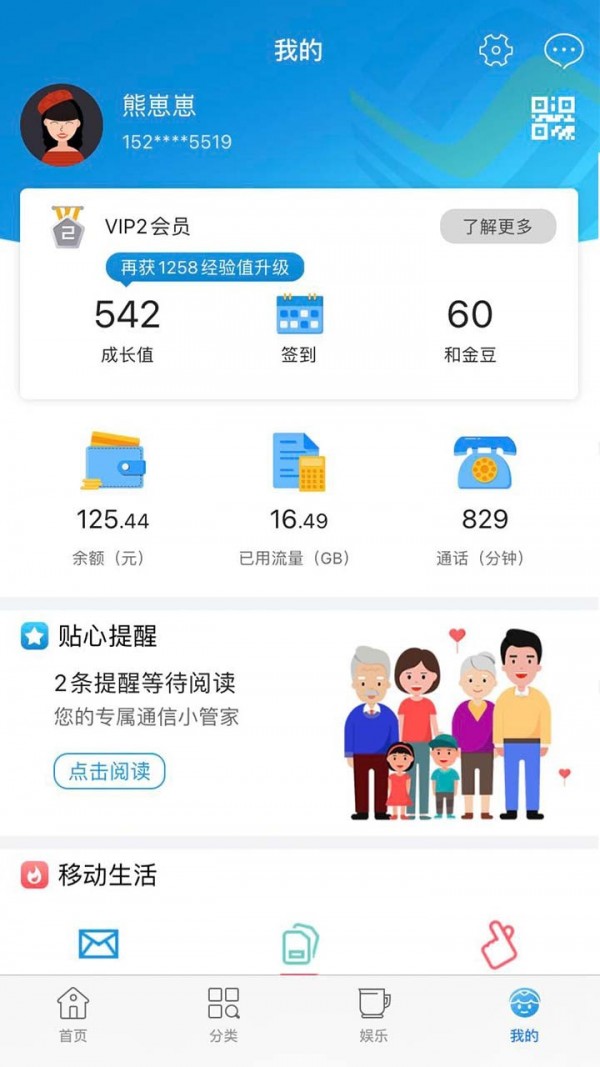Select the 我的 tab
Viewport: 600px width, 1067px height.
[523, 1015]
